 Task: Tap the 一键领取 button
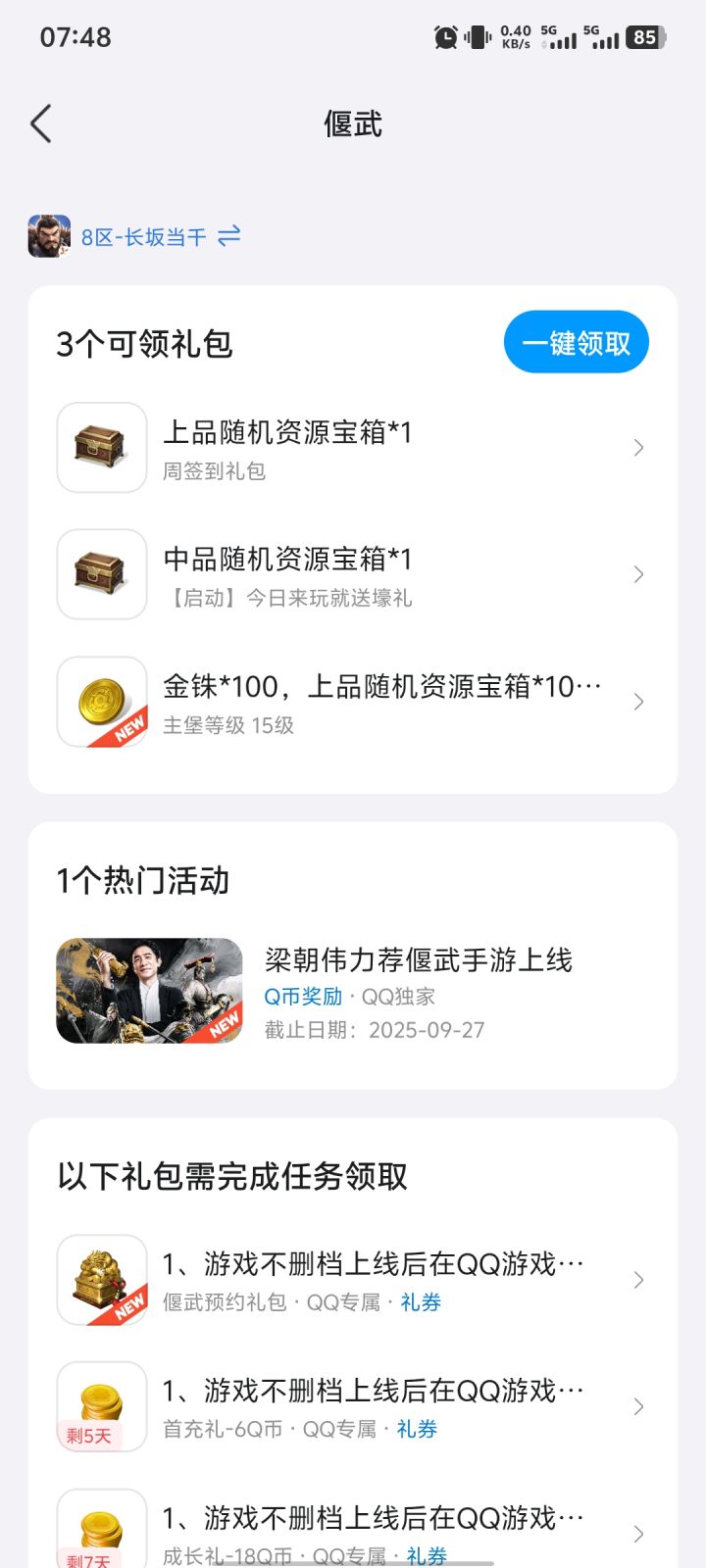pyautogui.click(x=576, y=343)
